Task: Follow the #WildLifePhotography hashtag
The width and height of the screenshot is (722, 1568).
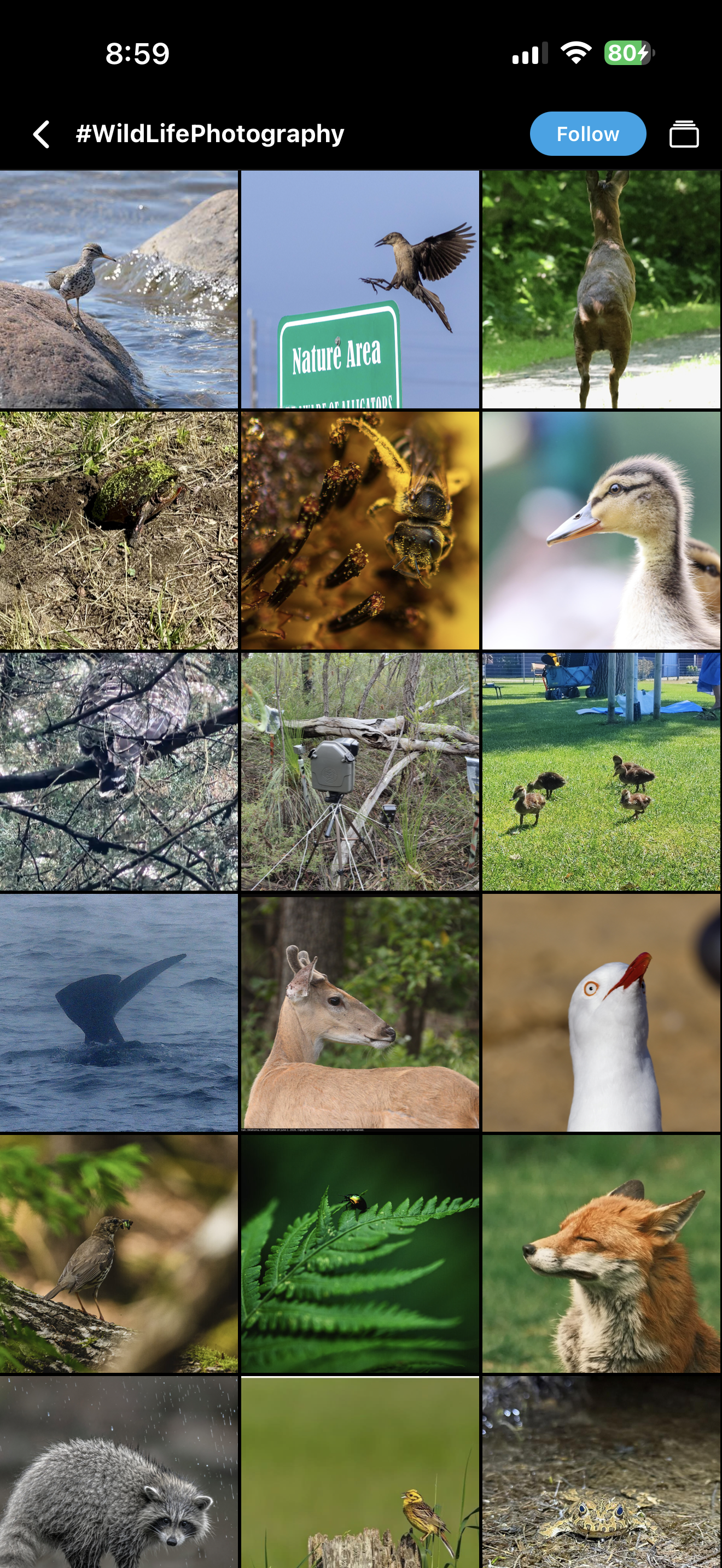Action: click(x=587, y=134)
